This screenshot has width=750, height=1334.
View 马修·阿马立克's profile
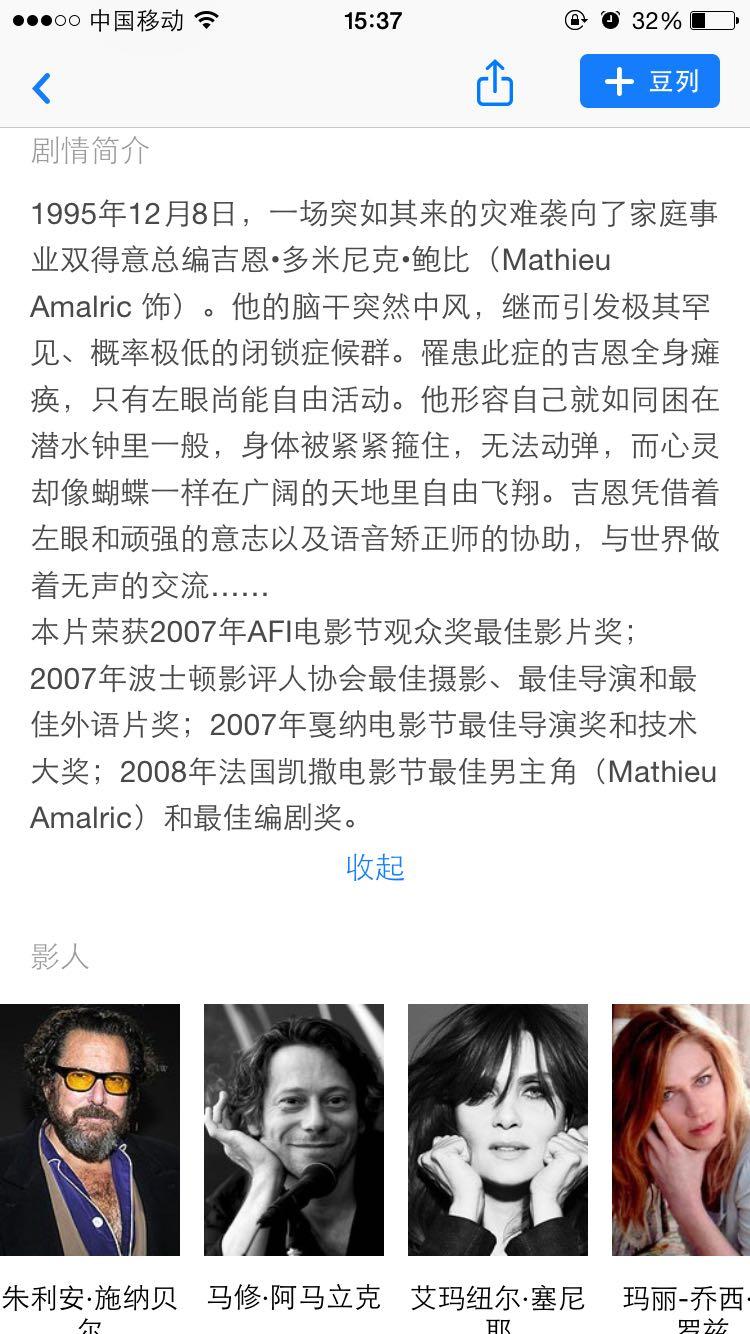(294, 1130)
